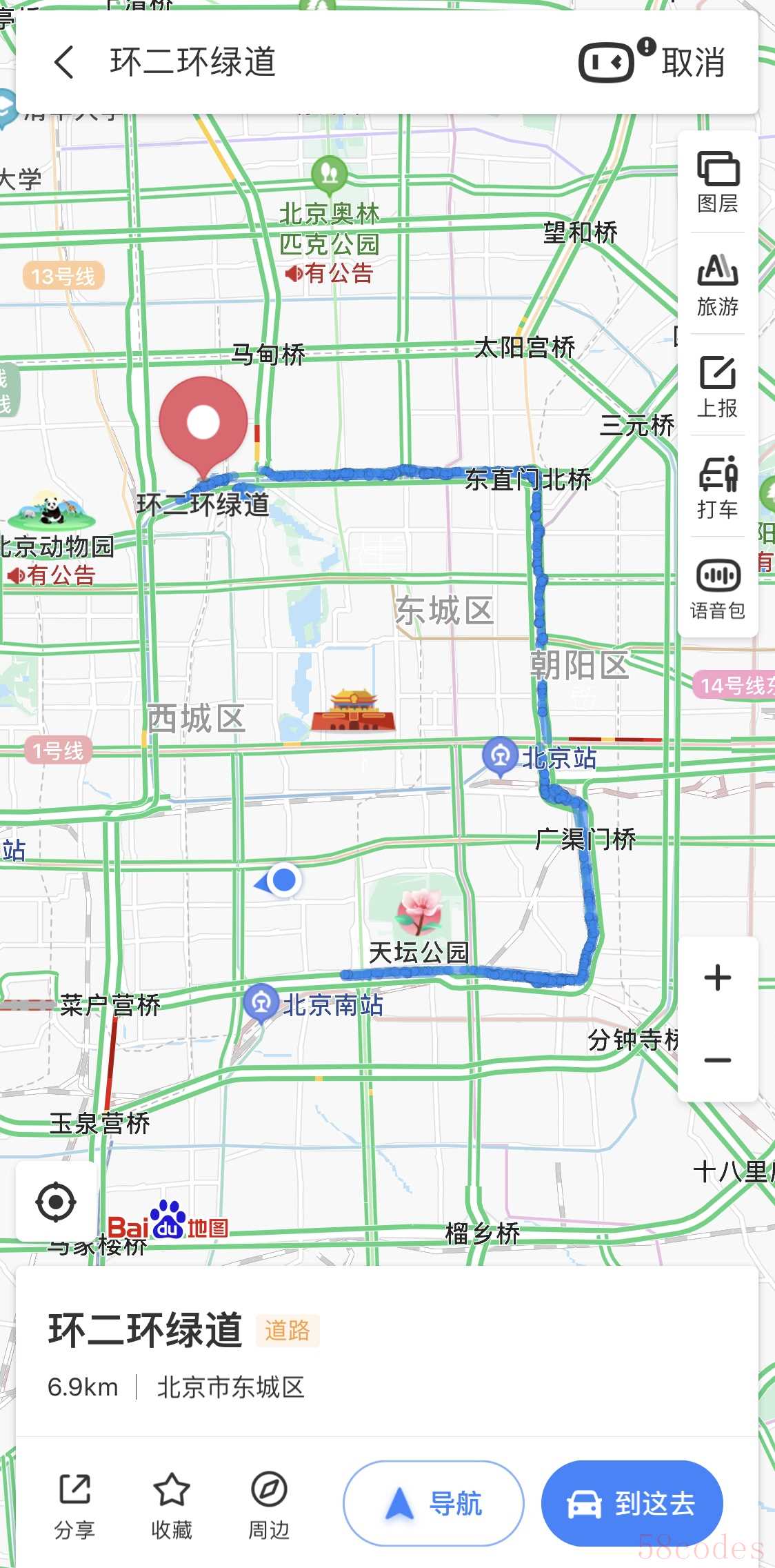Open the 打车 ride-hailing option
Screen dimensions: 775x1568
[718, 487]
